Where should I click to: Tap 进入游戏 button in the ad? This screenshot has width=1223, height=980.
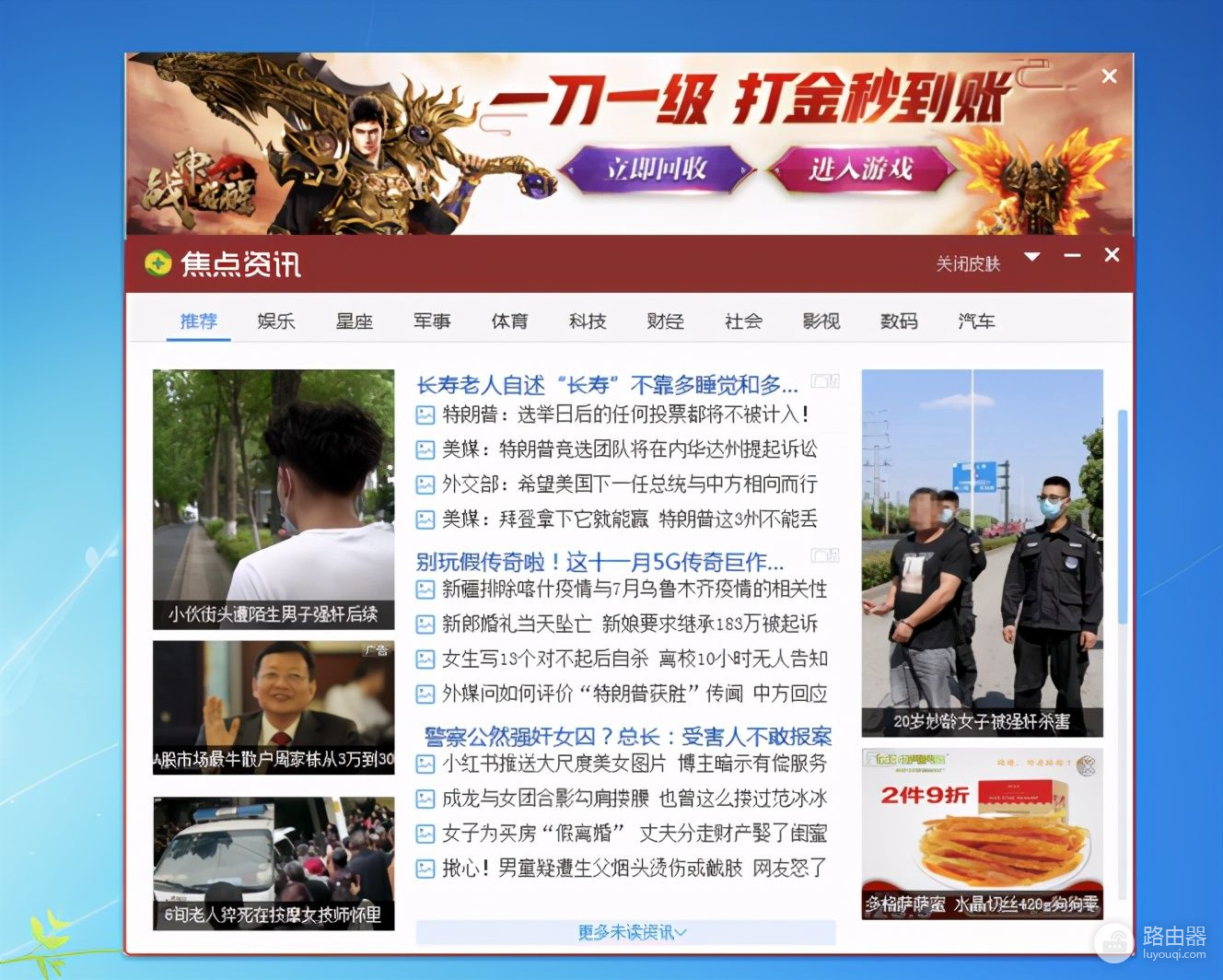pos(860,169)
